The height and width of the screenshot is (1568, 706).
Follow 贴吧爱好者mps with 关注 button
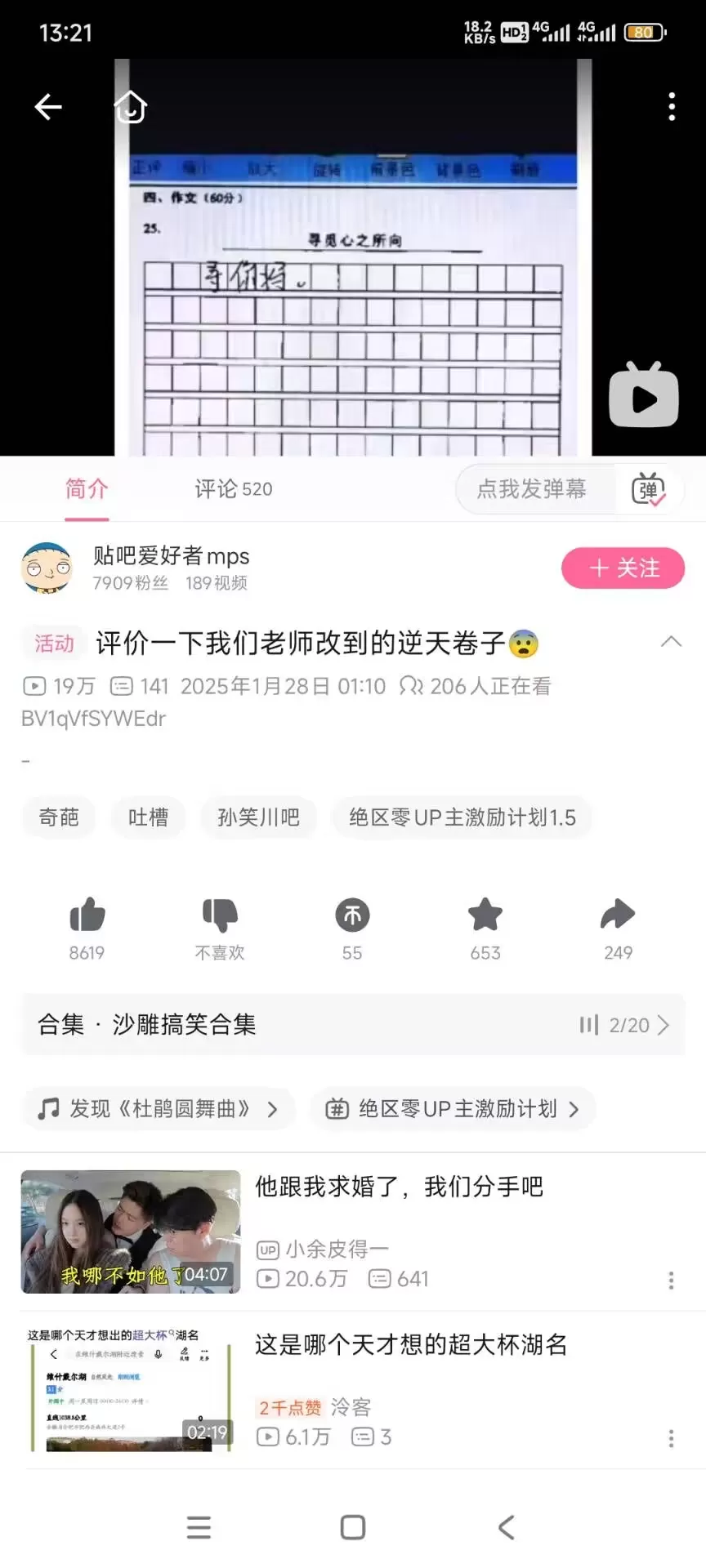[x=623, y=568]
